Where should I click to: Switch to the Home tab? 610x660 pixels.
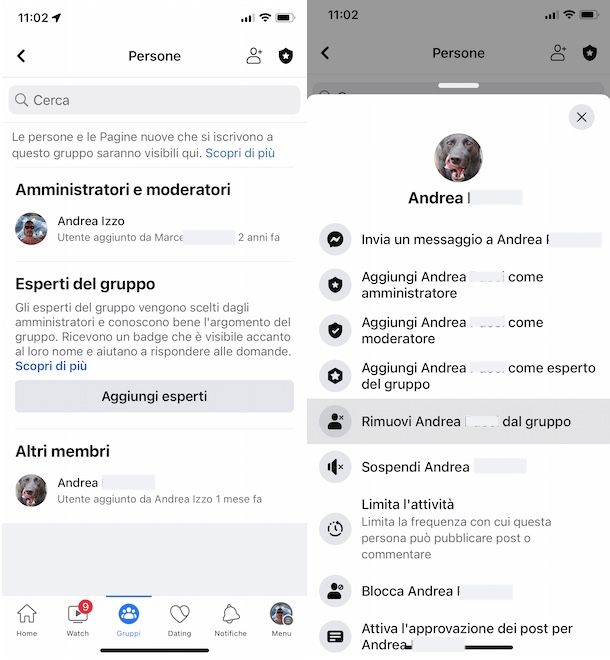(x=27, y=620)
